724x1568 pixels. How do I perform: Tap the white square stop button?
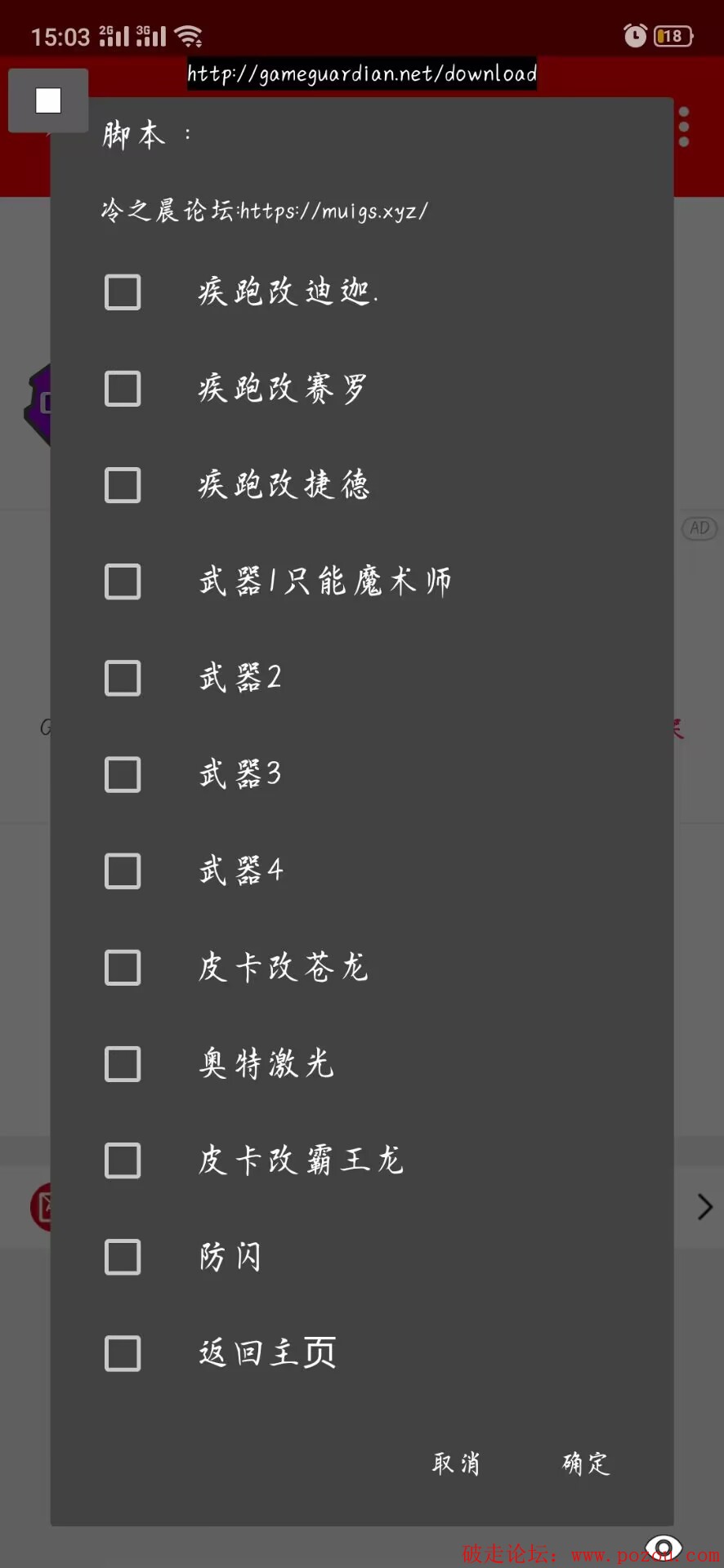point(48,100)
